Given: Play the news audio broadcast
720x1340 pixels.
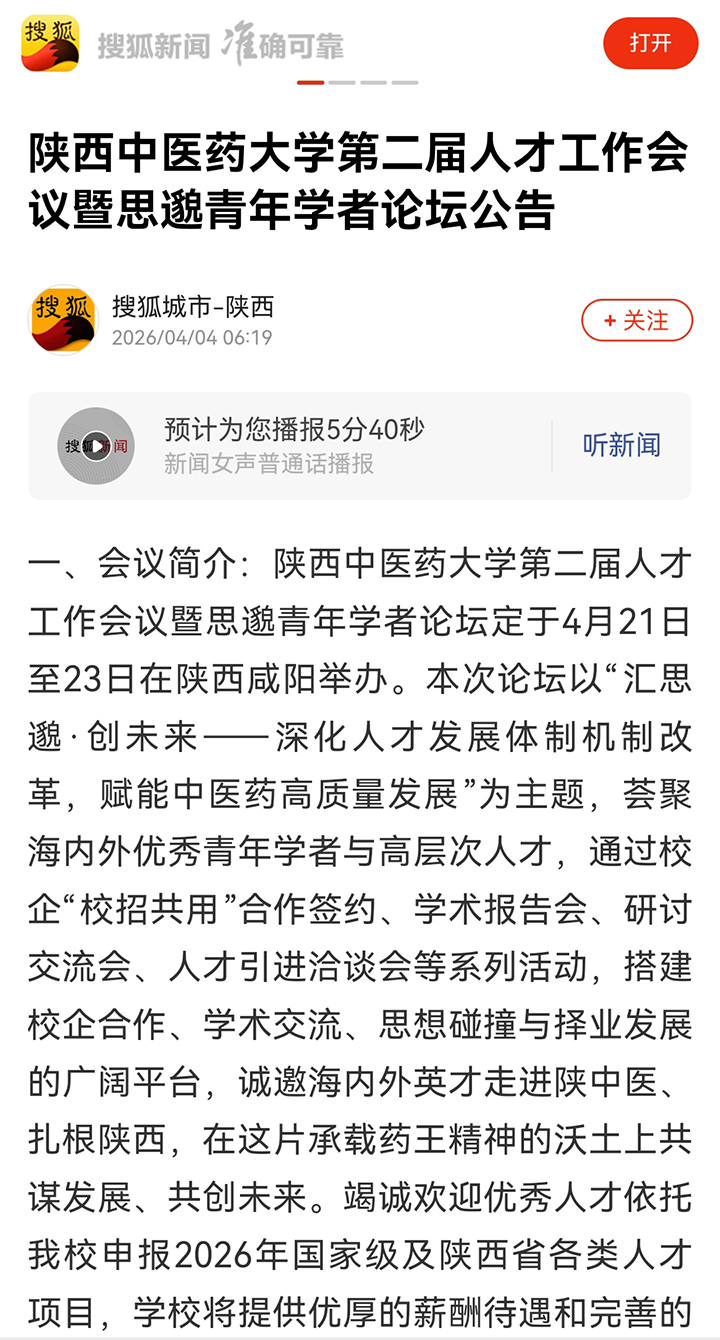Looking at the screenshot, I should click(96, 445).
